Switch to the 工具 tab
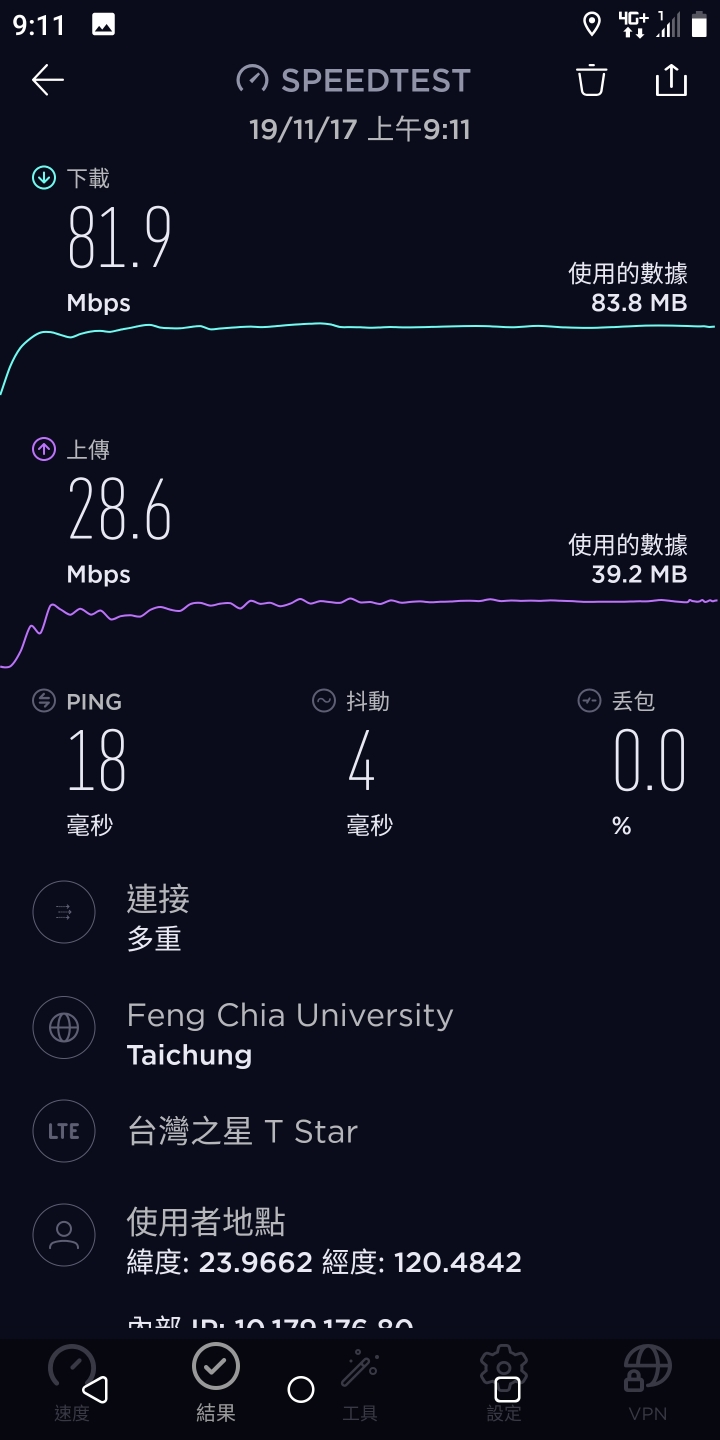This screenshot has height=1440, width=720. 360,1385
